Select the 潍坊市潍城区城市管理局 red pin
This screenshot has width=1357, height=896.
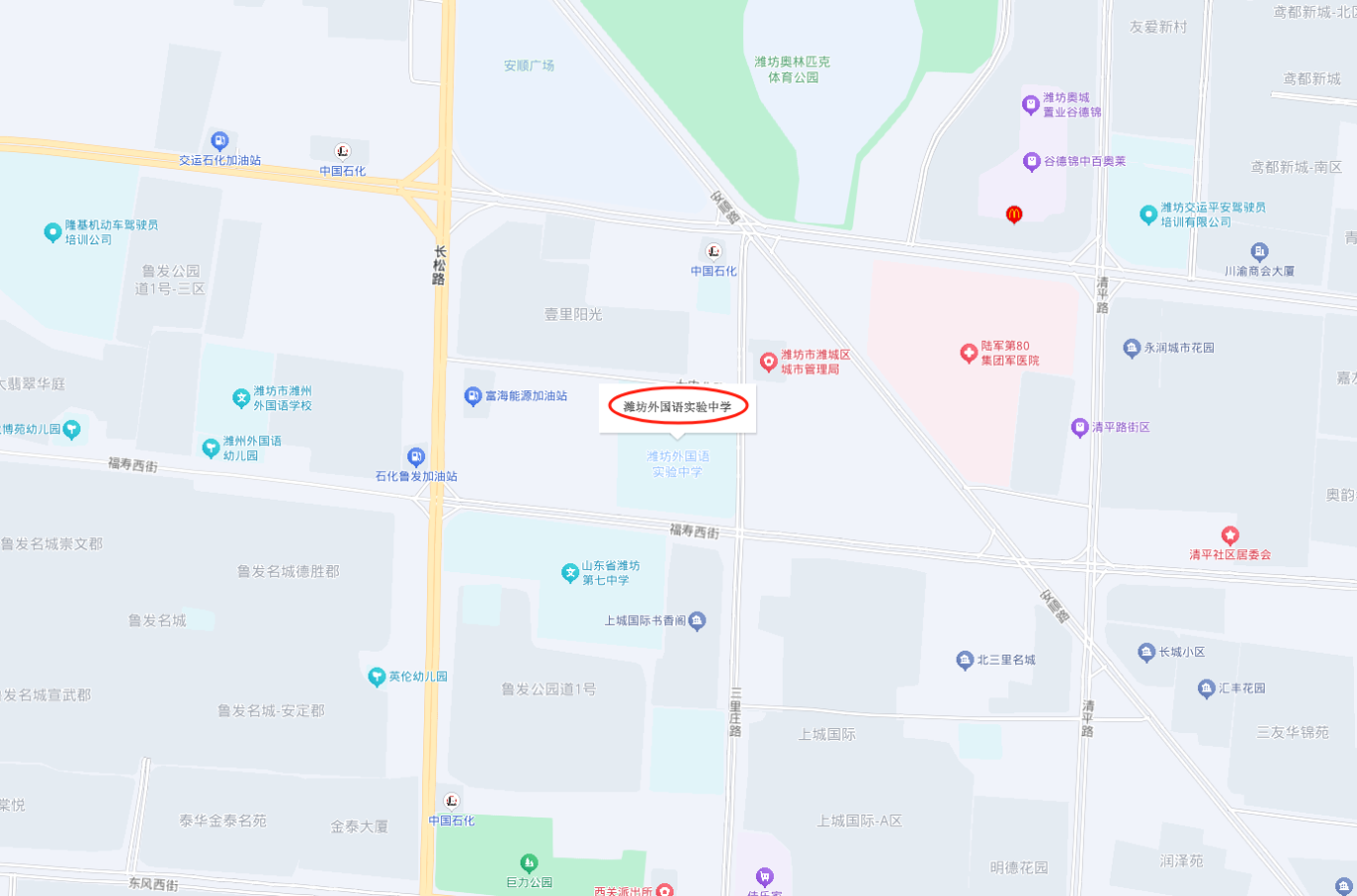[x=768, y=363]
